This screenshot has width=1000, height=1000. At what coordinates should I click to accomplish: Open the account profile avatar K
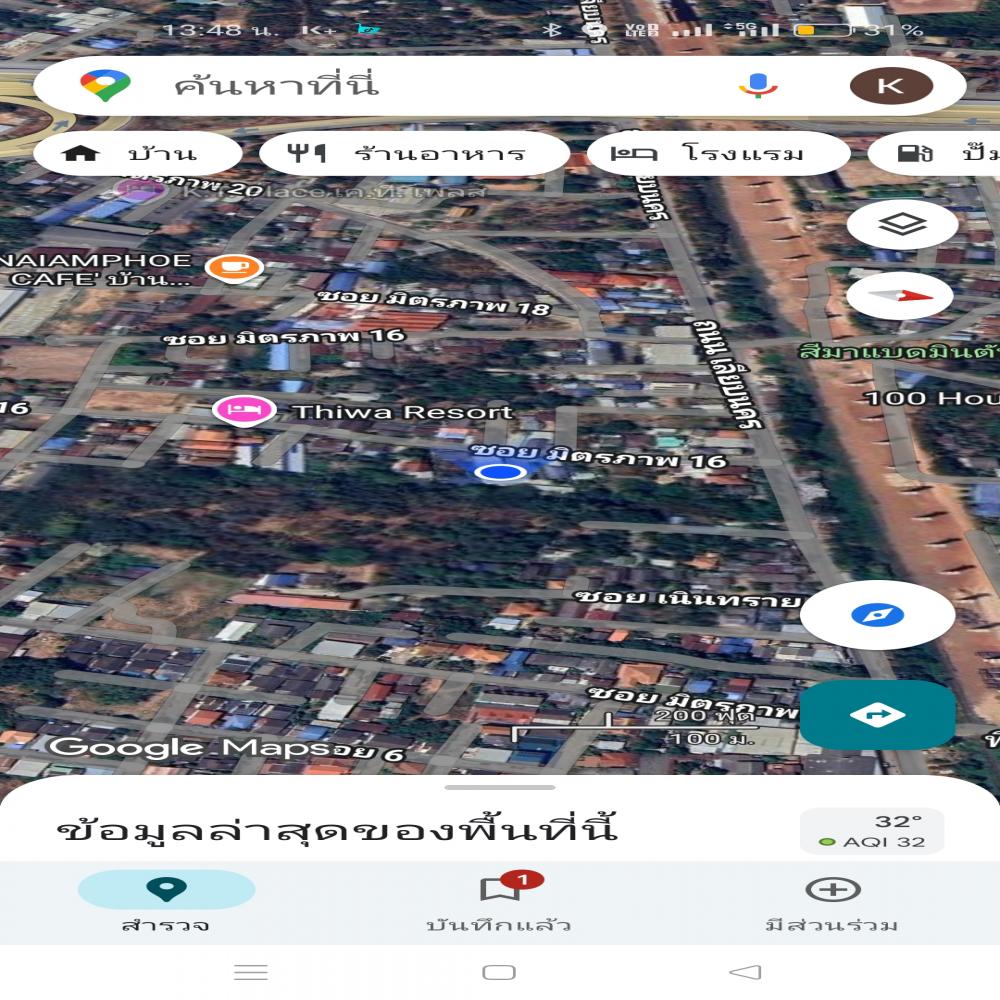coord(890,85)
